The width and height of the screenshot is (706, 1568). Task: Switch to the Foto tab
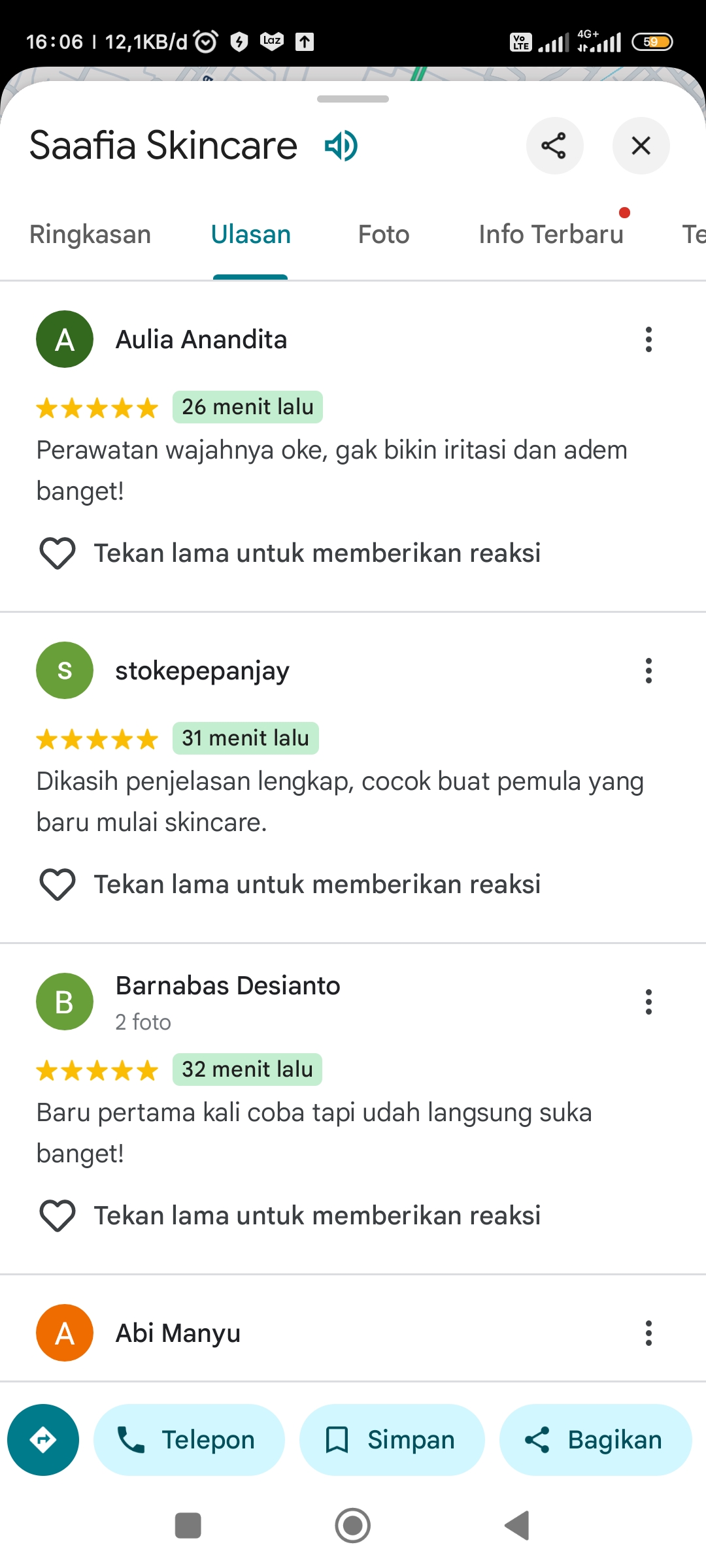point(384,234)
